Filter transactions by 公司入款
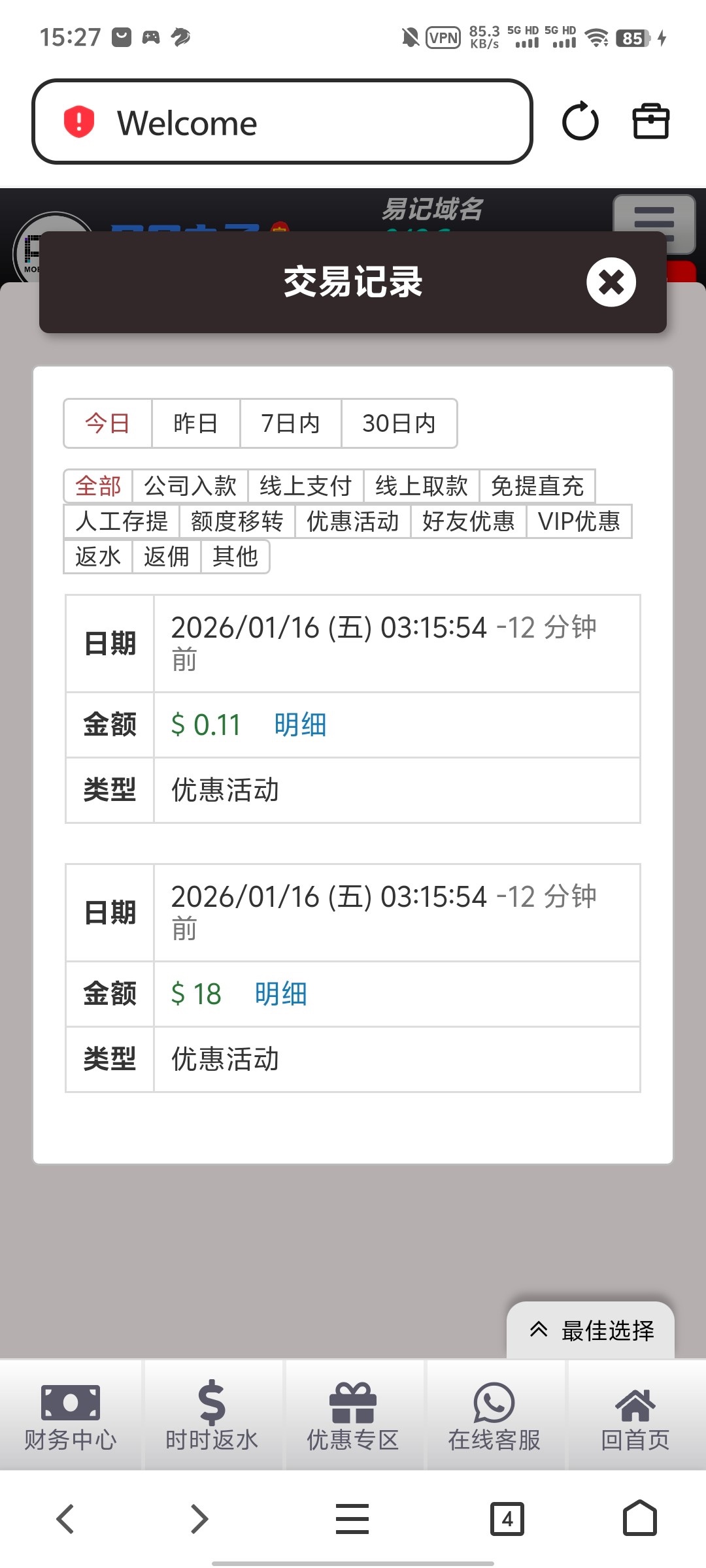 190,486
